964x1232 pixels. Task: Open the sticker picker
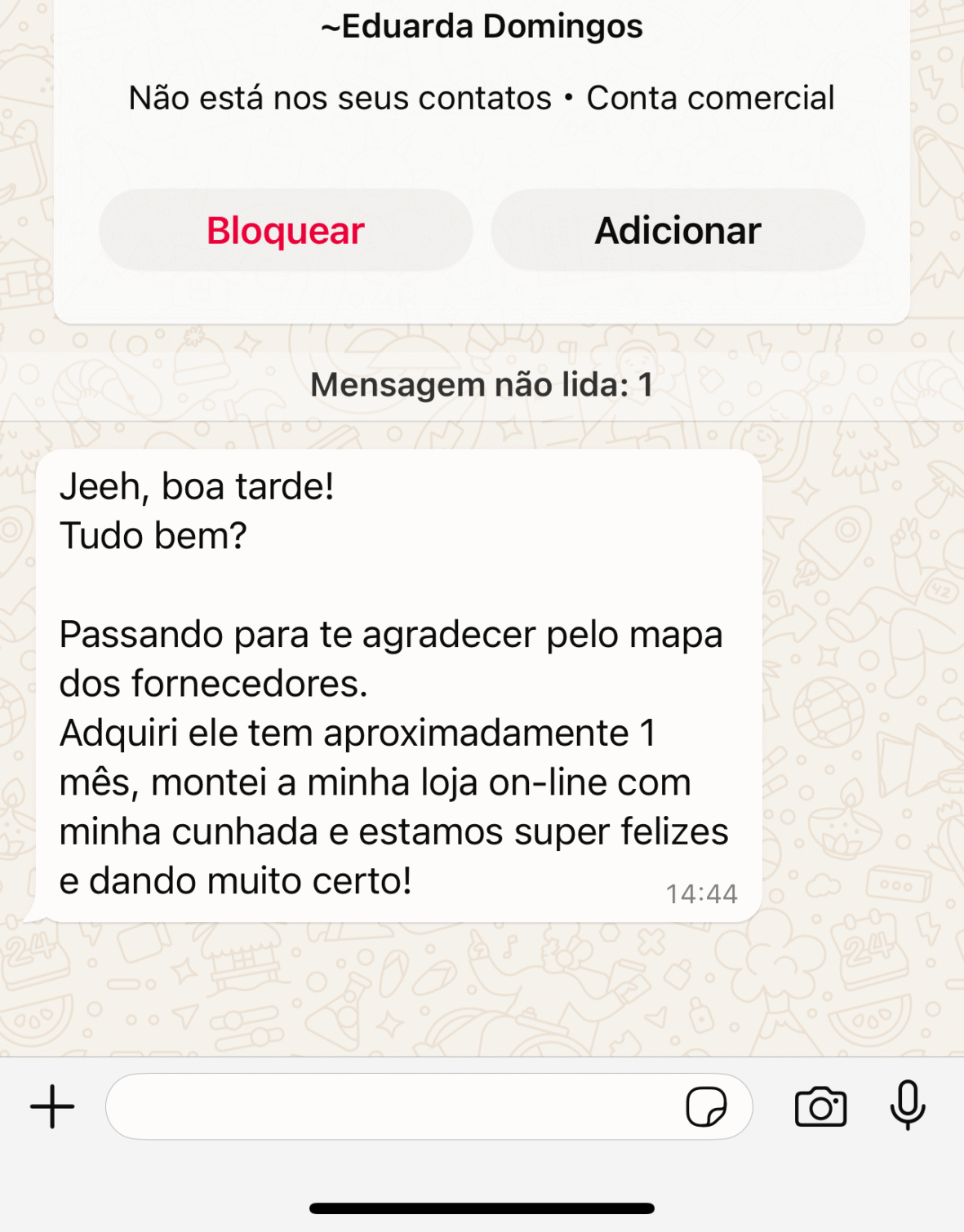(x=706, y=1106)
